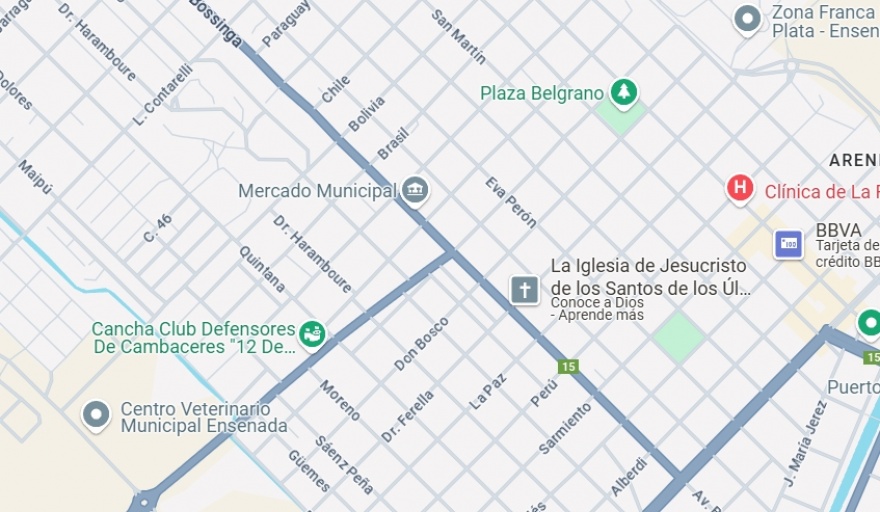Viewport: 880px width, 512px height.
Task: Select La Iglesia de Jesucristo church pin
Action: point(524,290)
